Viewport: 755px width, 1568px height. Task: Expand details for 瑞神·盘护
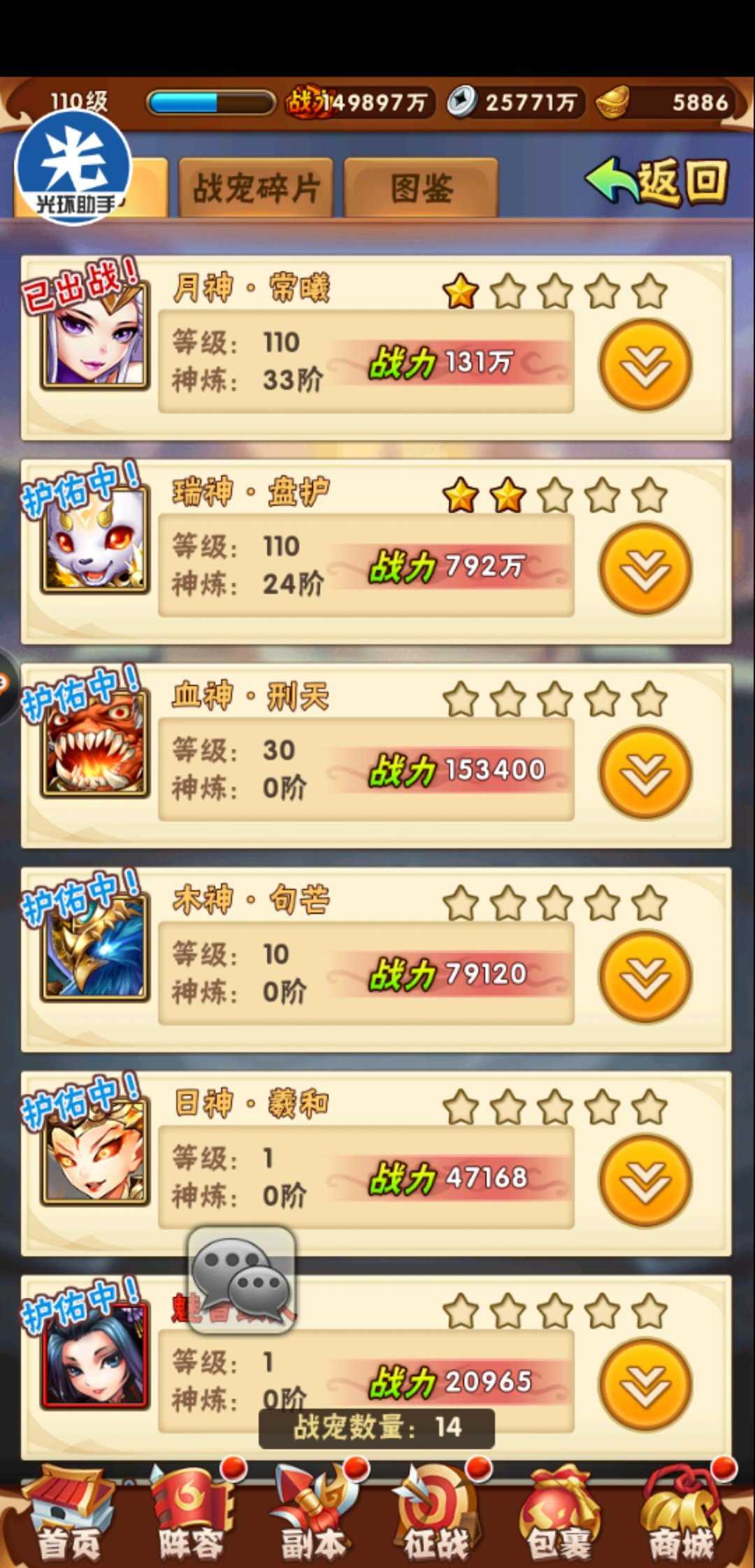[x=645, y=569]
